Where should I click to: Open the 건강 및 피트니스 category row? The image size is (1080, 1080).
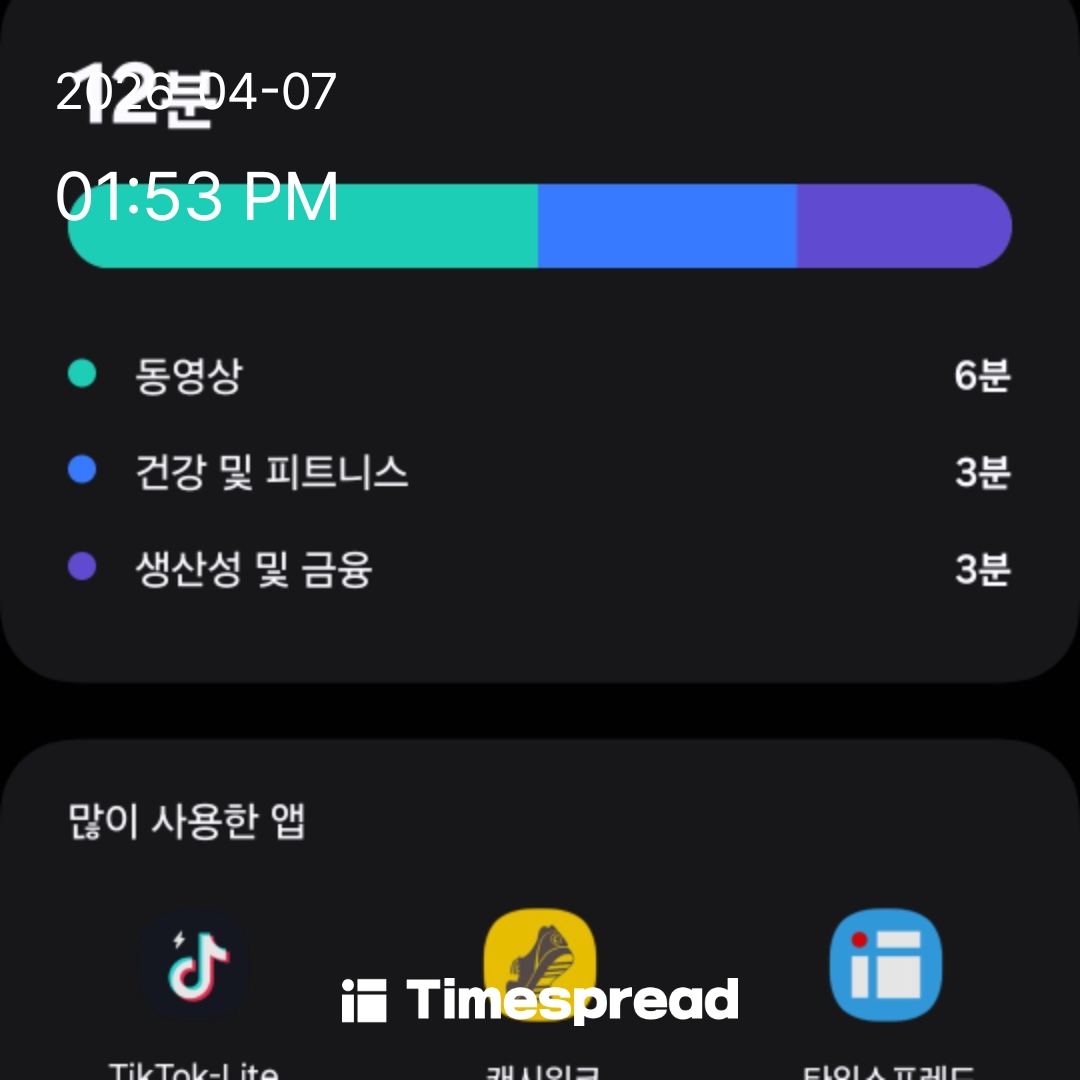(540, 472)
